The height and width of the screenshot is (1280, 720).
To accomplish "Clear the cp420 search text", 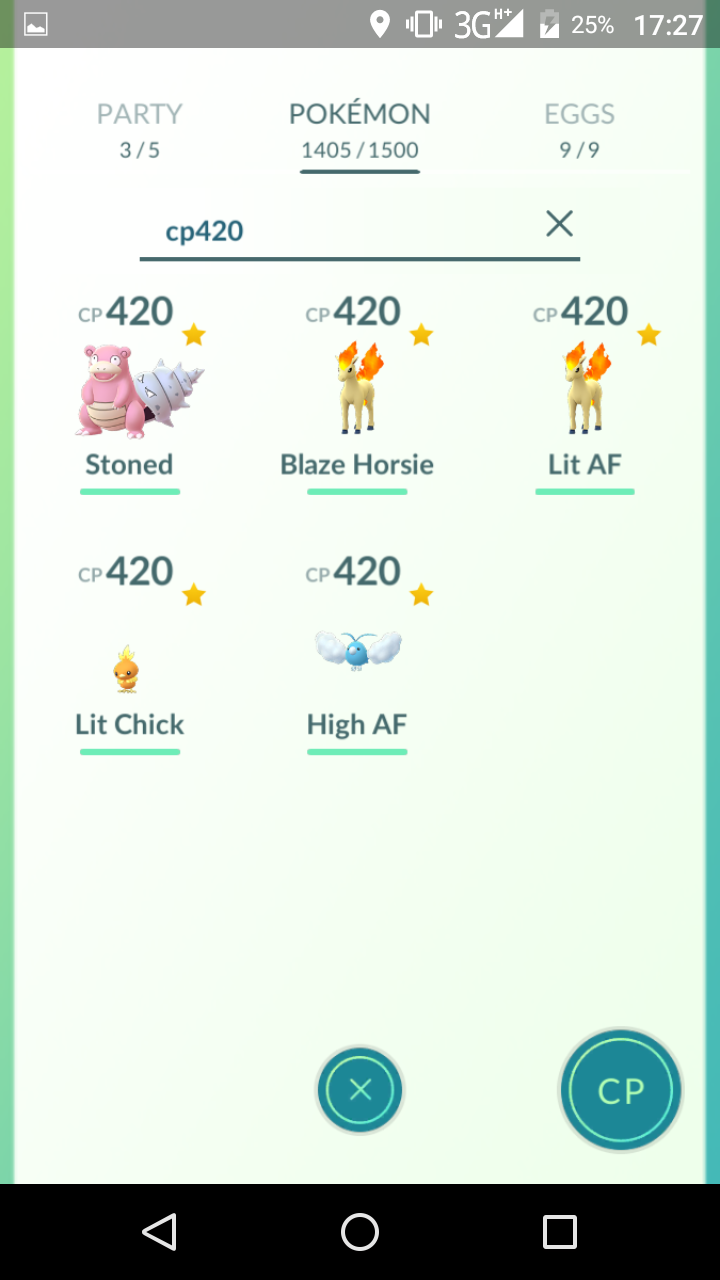I will tap(559, 224).
